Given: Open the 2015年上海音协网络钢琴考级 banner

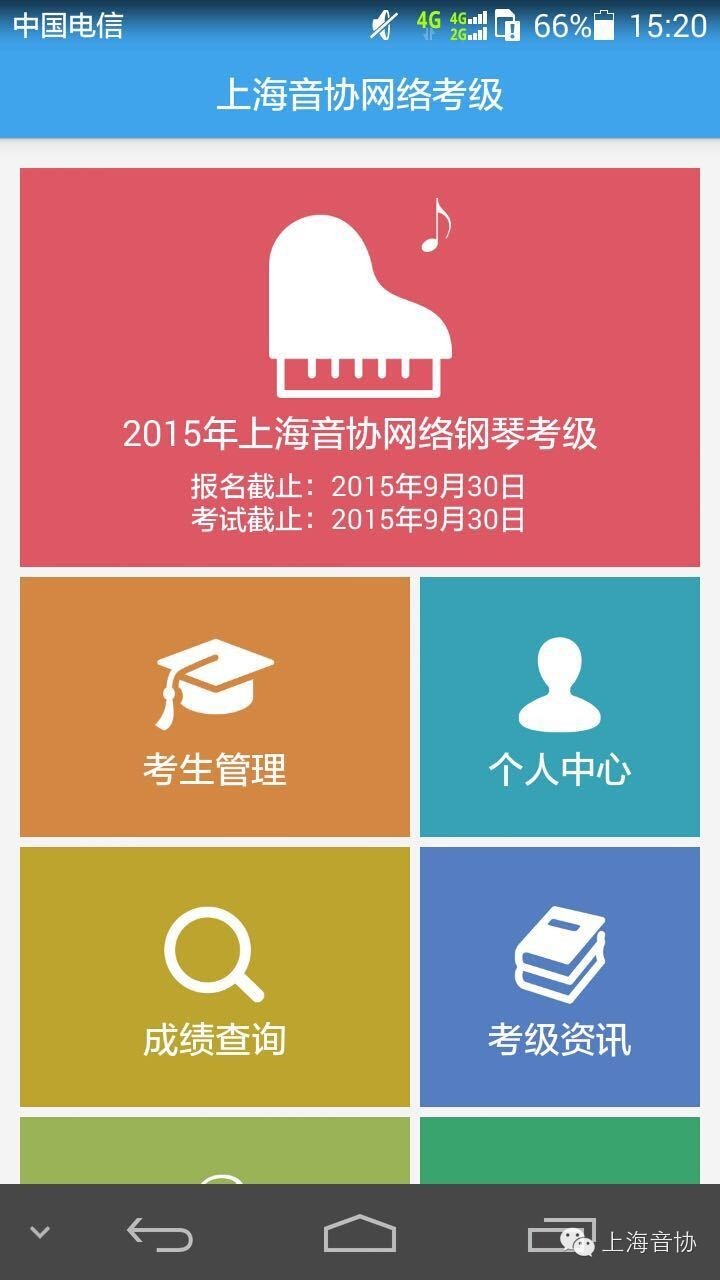Looking at the screenshot, I should [x=360, y=367].
